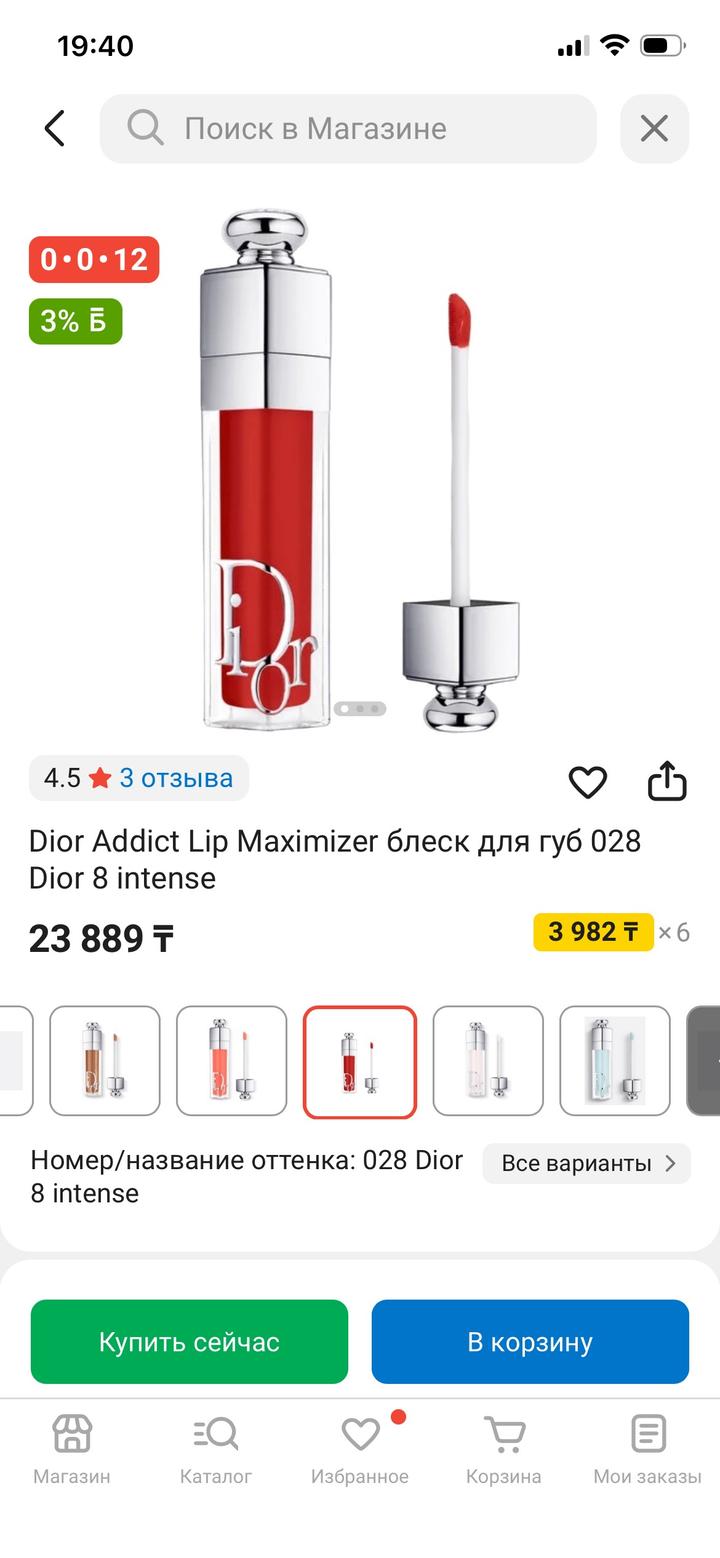Viewport: 720px width, 1558px height.
Task: Choose the coral shade thumbnail
Action: pos(231,1060)
